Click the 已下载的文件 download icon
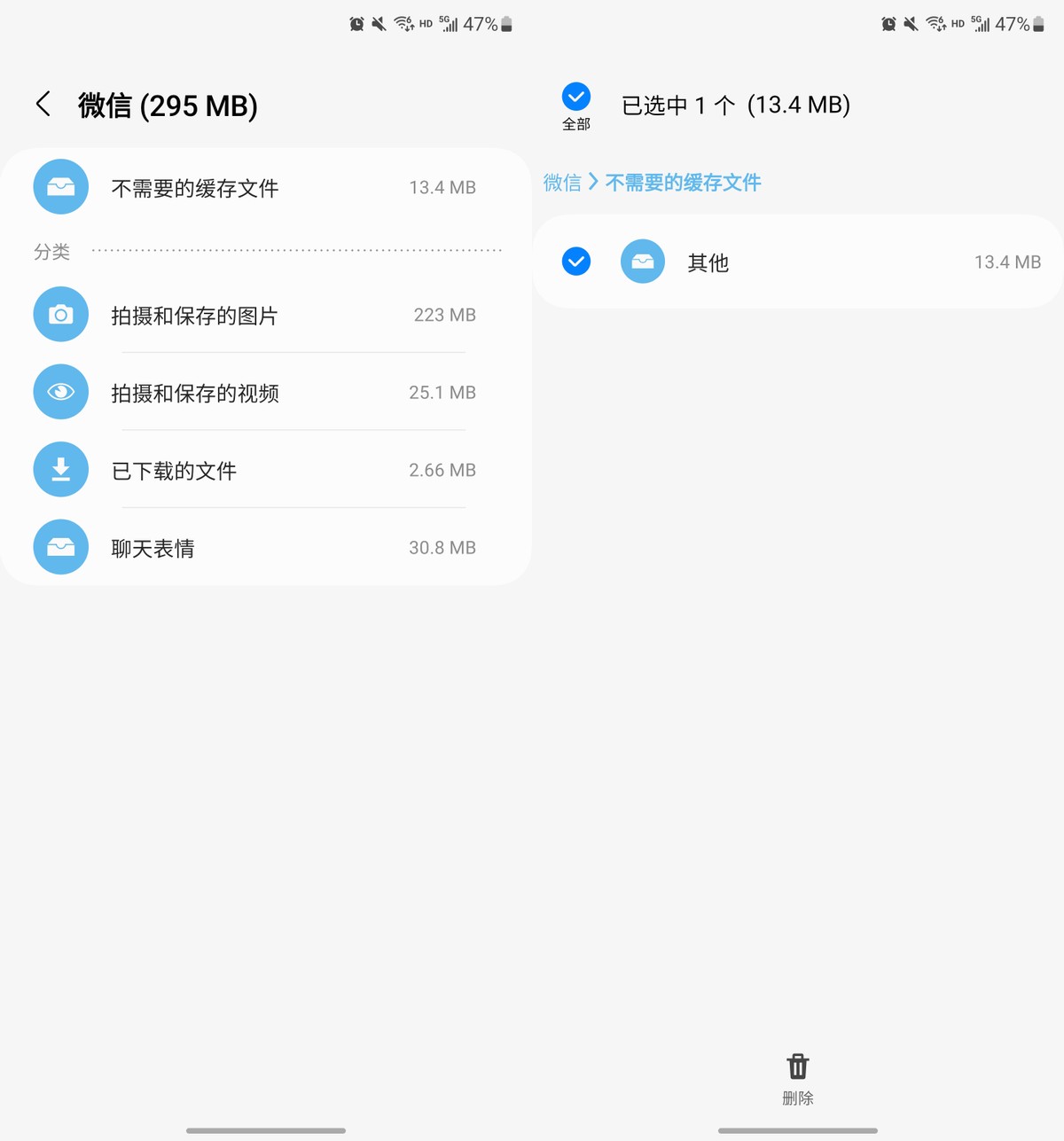Viewport: 1064px width, 1141px height. click(x=60, y=469)
